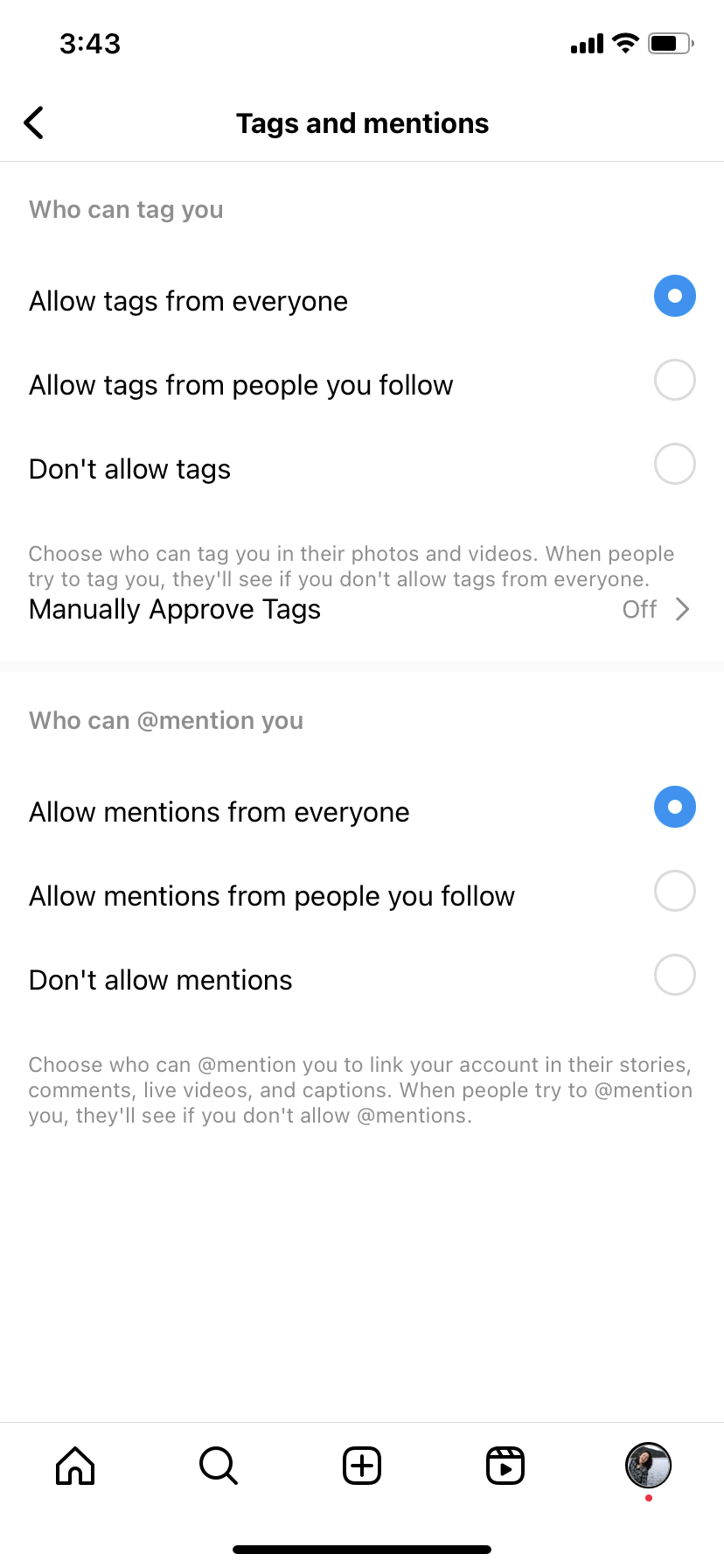Open the Reels tab
The image size is (724, 1568).
(505, 1466)
